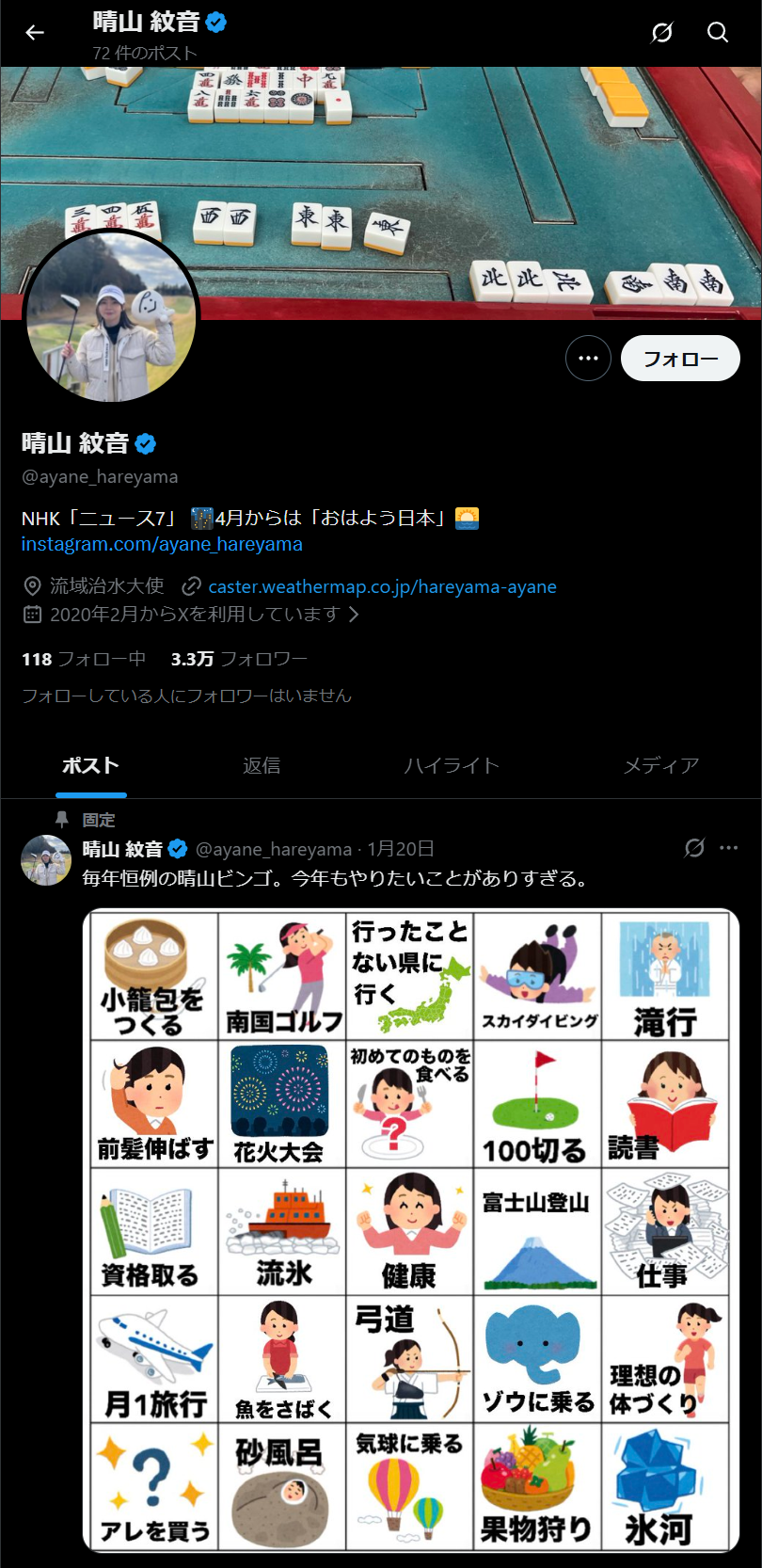The height and width of the screenshot is (1568, 762).
Task: Switch to the メディア tab
Action: pyautogui.click(x=661, y=765)
